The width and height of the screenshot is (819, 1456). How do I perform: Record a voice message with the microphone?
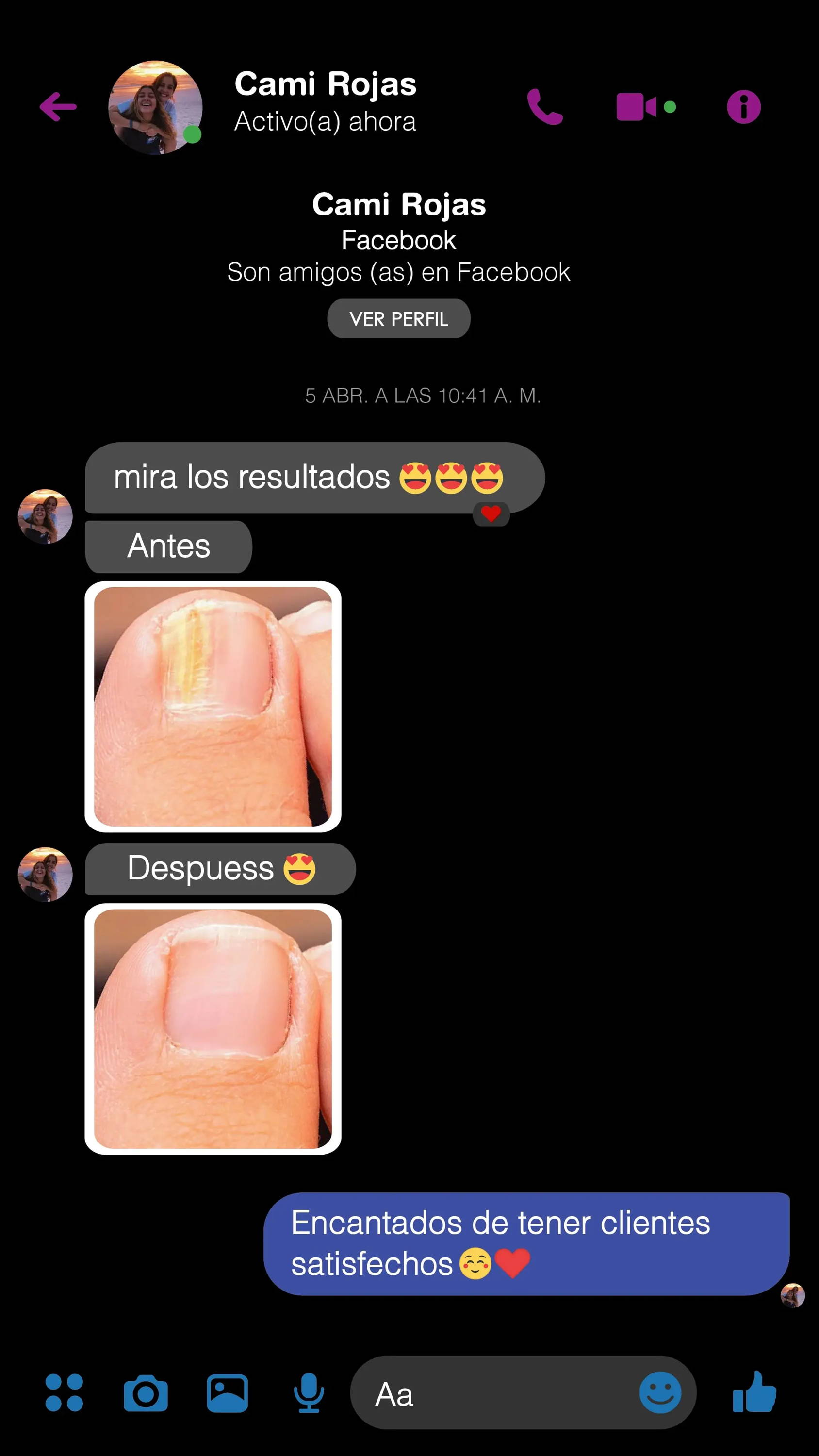pyautogui.click(x=309, y=1393)
